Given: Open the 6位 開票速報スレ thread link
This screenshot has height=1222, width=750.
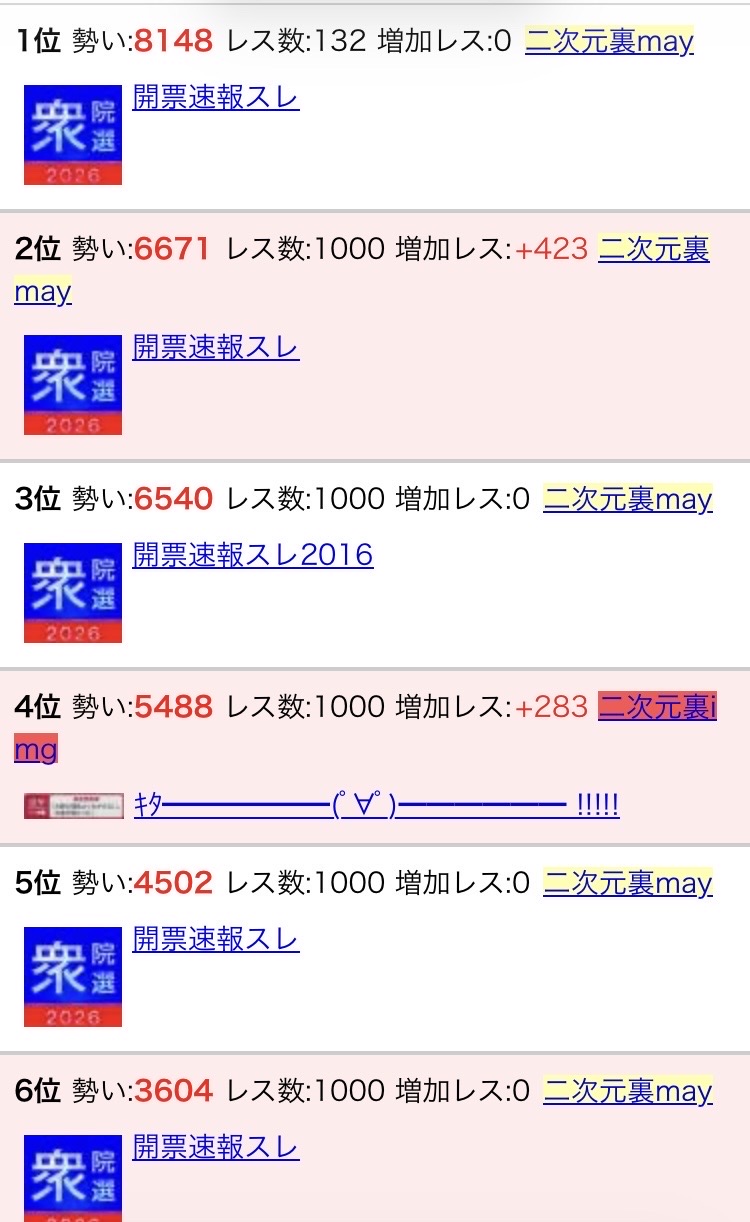Looking at the screenshot, I should (215, 1147).
